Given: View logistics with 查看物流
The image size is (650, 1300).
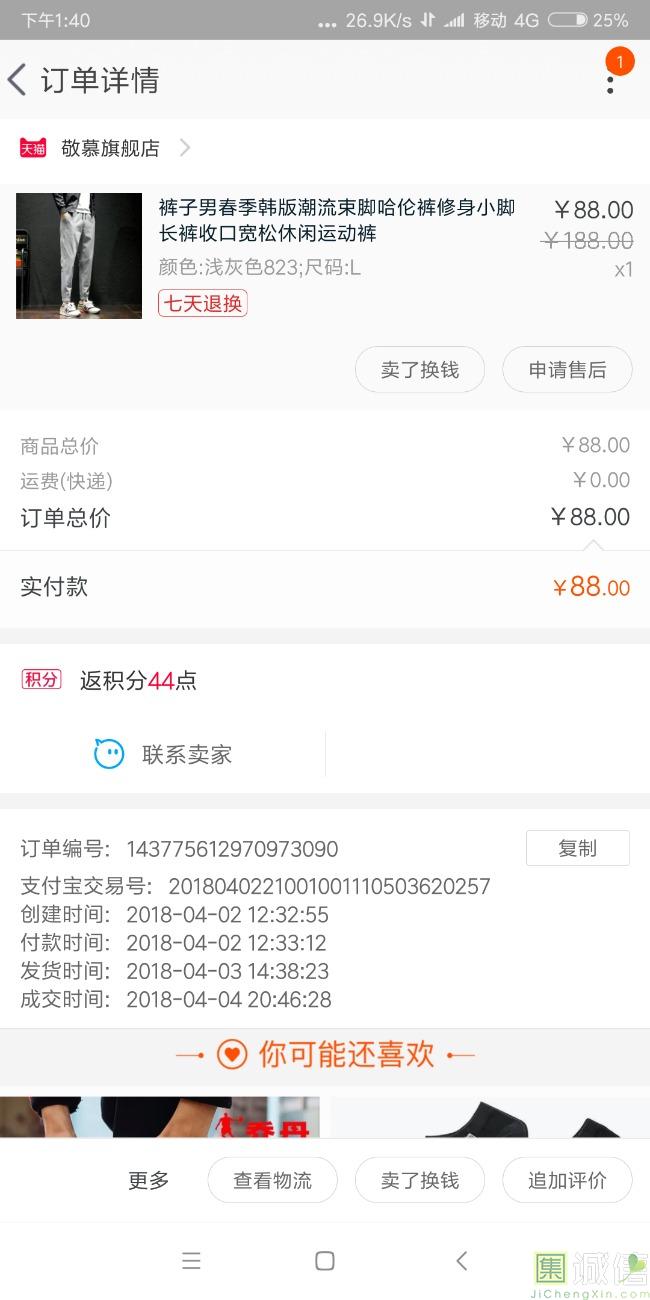Looking at the screenshot, I should point(272,1180).
